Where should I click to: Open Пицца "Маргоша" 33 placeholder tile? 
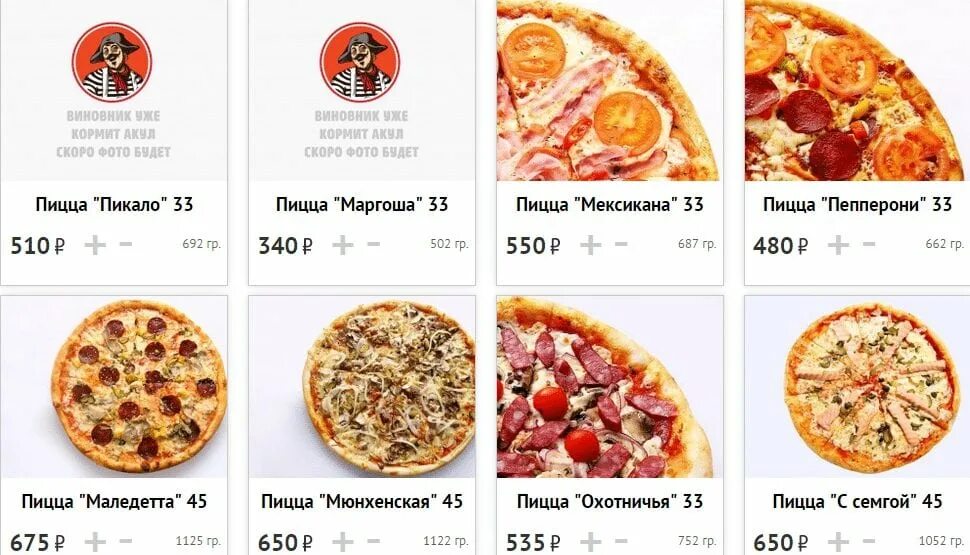[361, 90]
